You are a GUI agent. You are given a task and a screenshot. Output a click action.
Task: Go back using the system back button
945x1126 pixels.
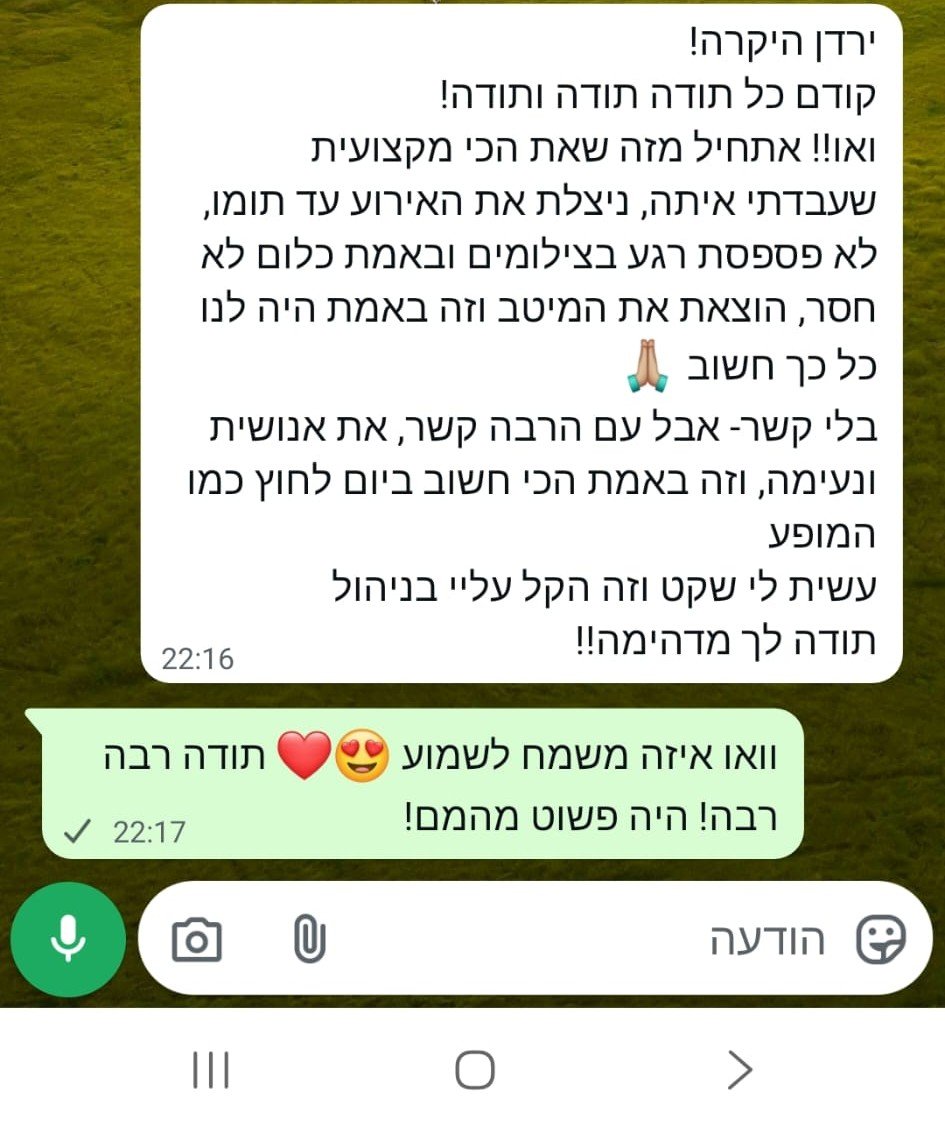coord(738,1070)
